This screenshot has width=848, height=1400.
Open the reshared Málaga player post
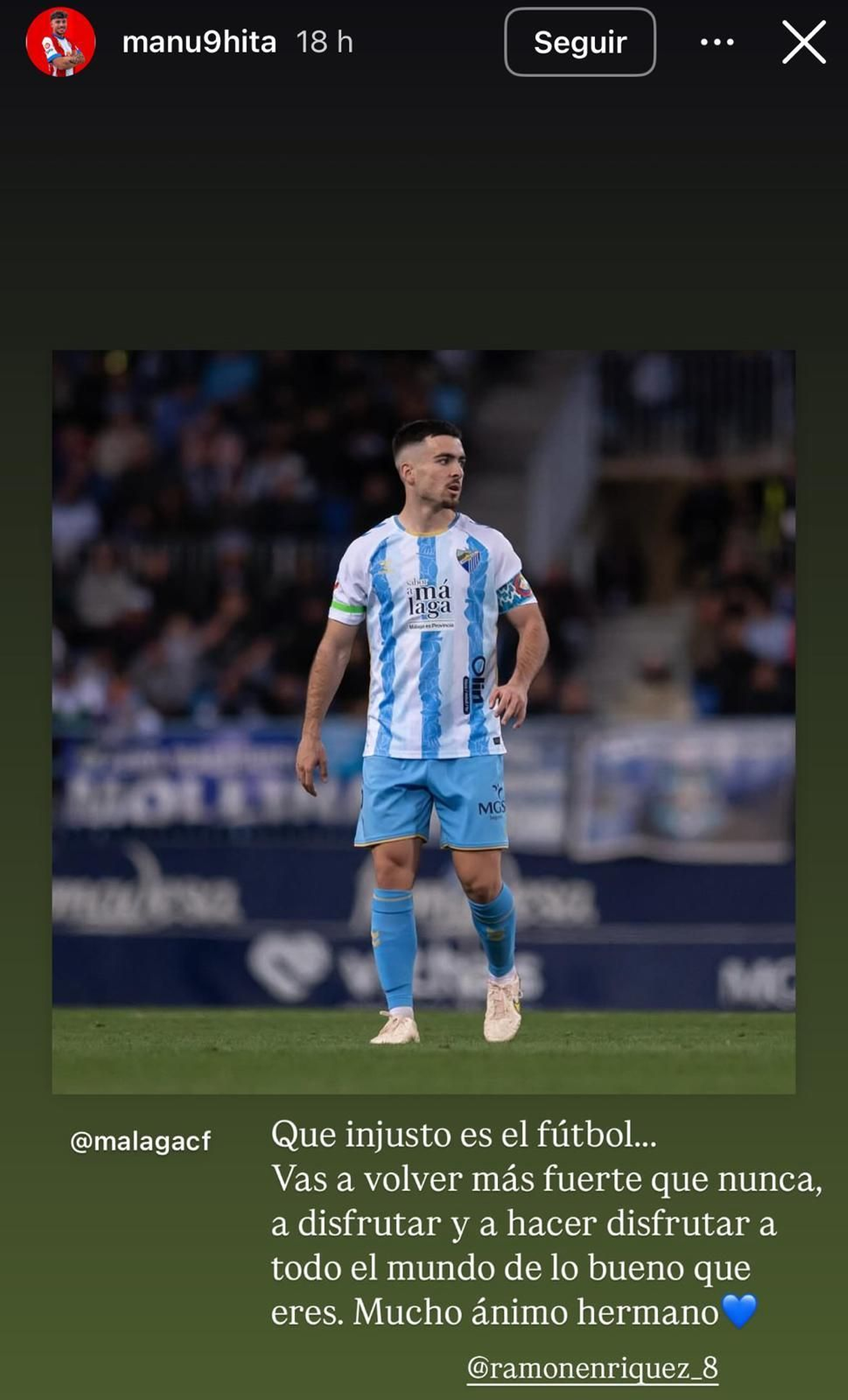[423, 722]
